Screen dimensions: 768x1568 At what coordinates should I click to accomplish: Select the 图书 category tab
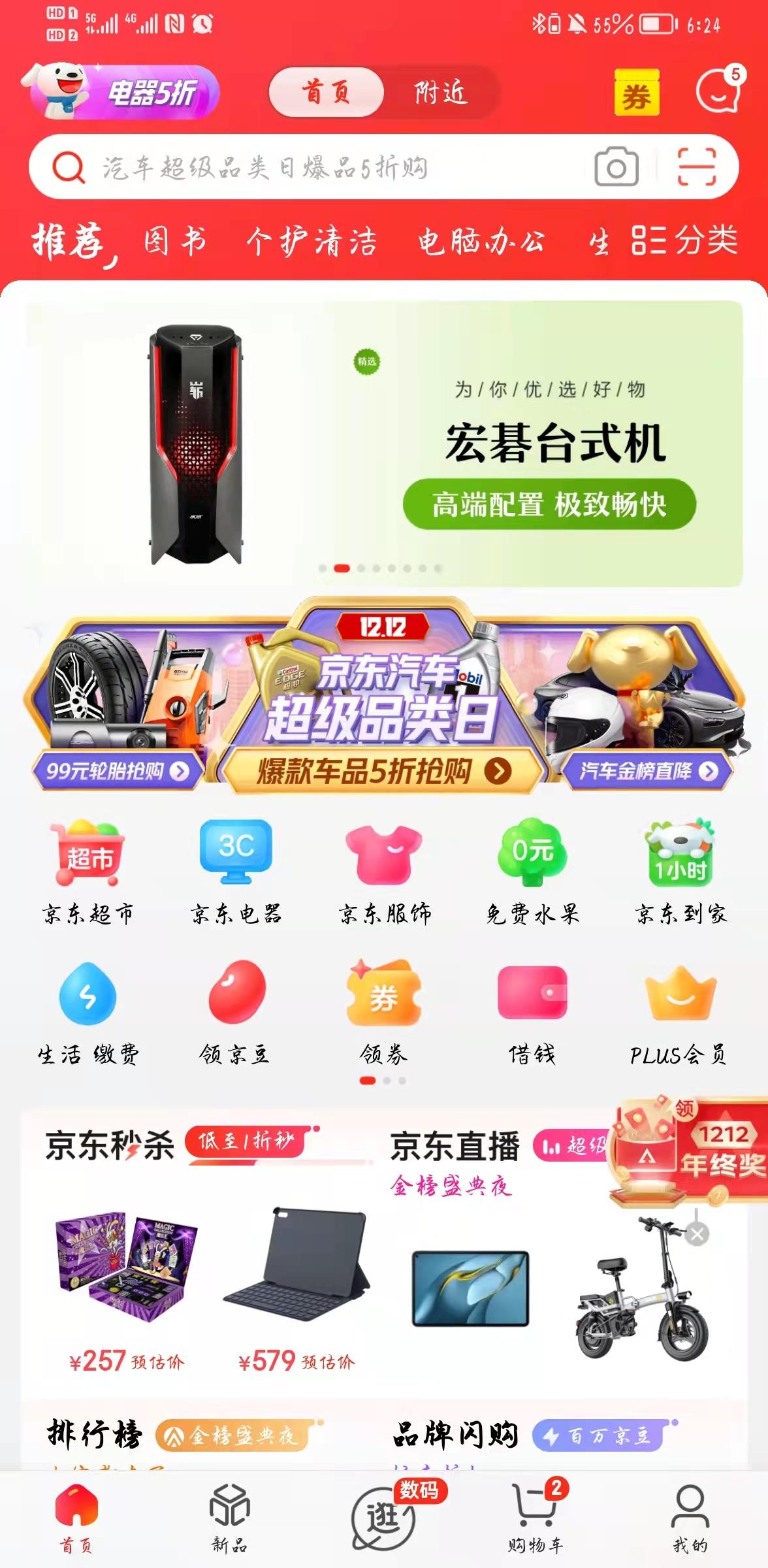click(x=175, y=241)
